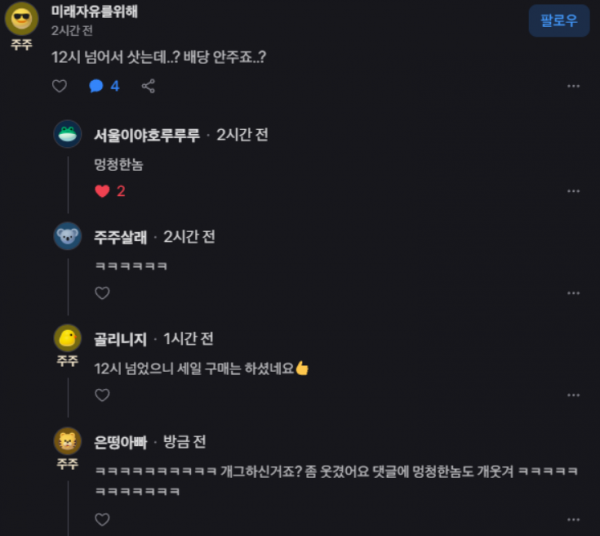Like the comment by 서울이야호루루루
The image size is (600, 536).
point(102,191)
